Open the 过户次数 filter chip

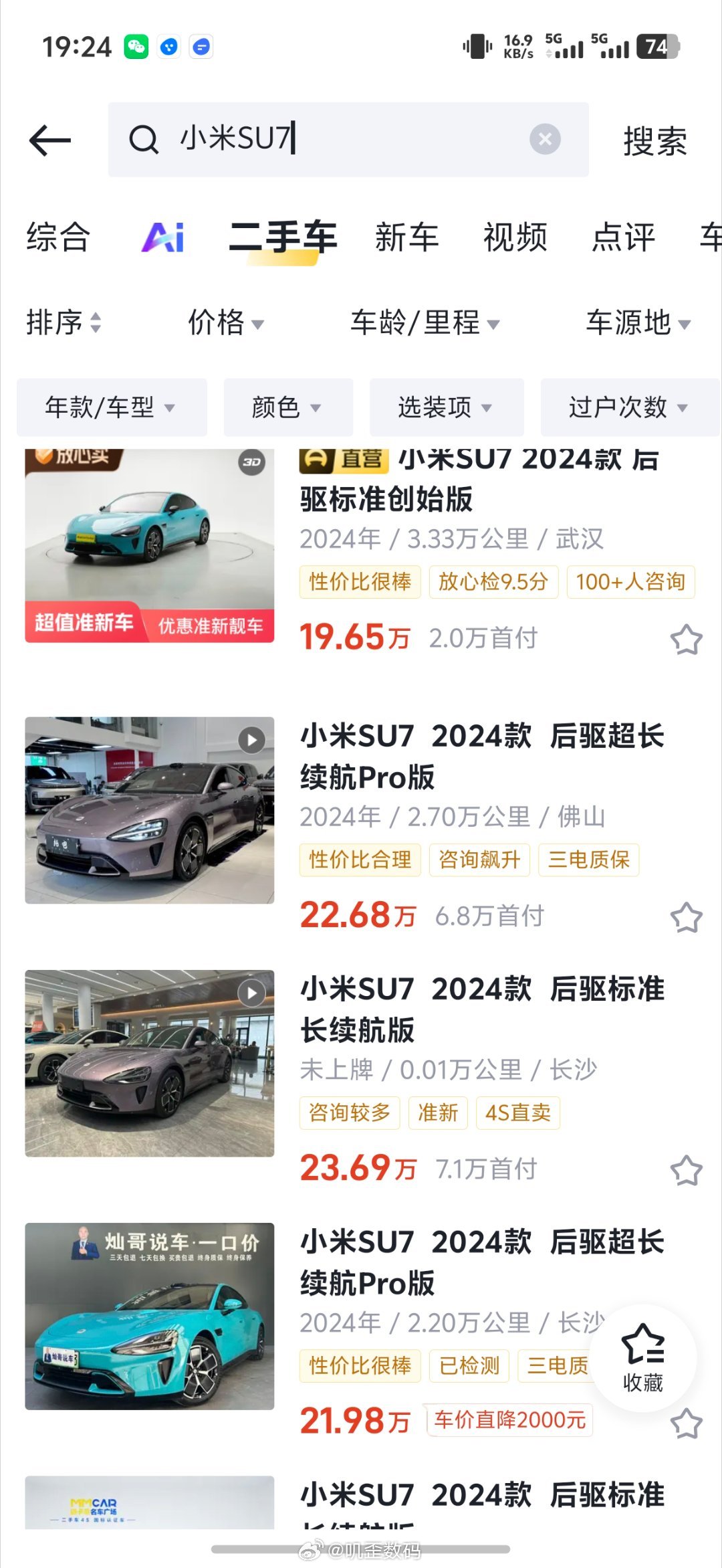pos(630,407)
